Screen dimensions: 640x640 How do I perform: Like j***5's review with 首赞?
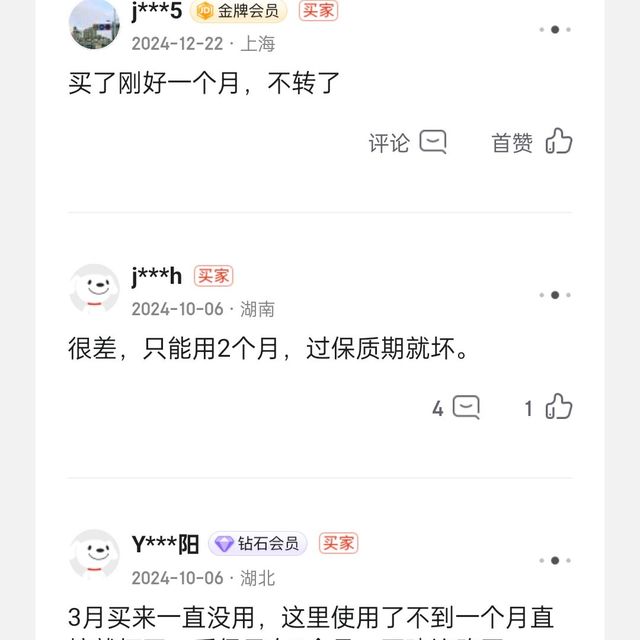click(x=532, y=142)
